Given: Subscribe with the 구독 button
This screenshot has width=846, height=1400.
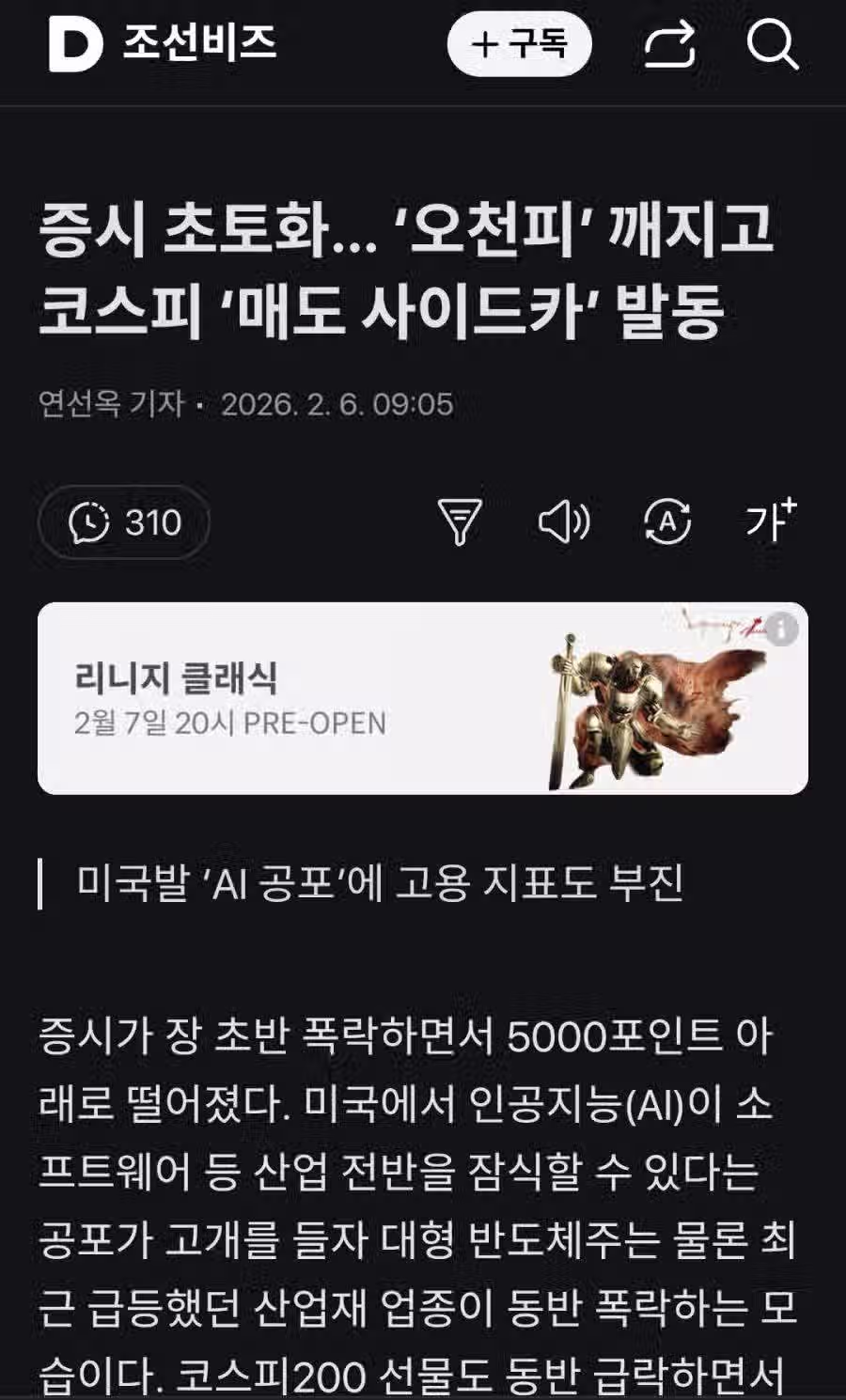Looking at the screenshot, I should 519,43.
